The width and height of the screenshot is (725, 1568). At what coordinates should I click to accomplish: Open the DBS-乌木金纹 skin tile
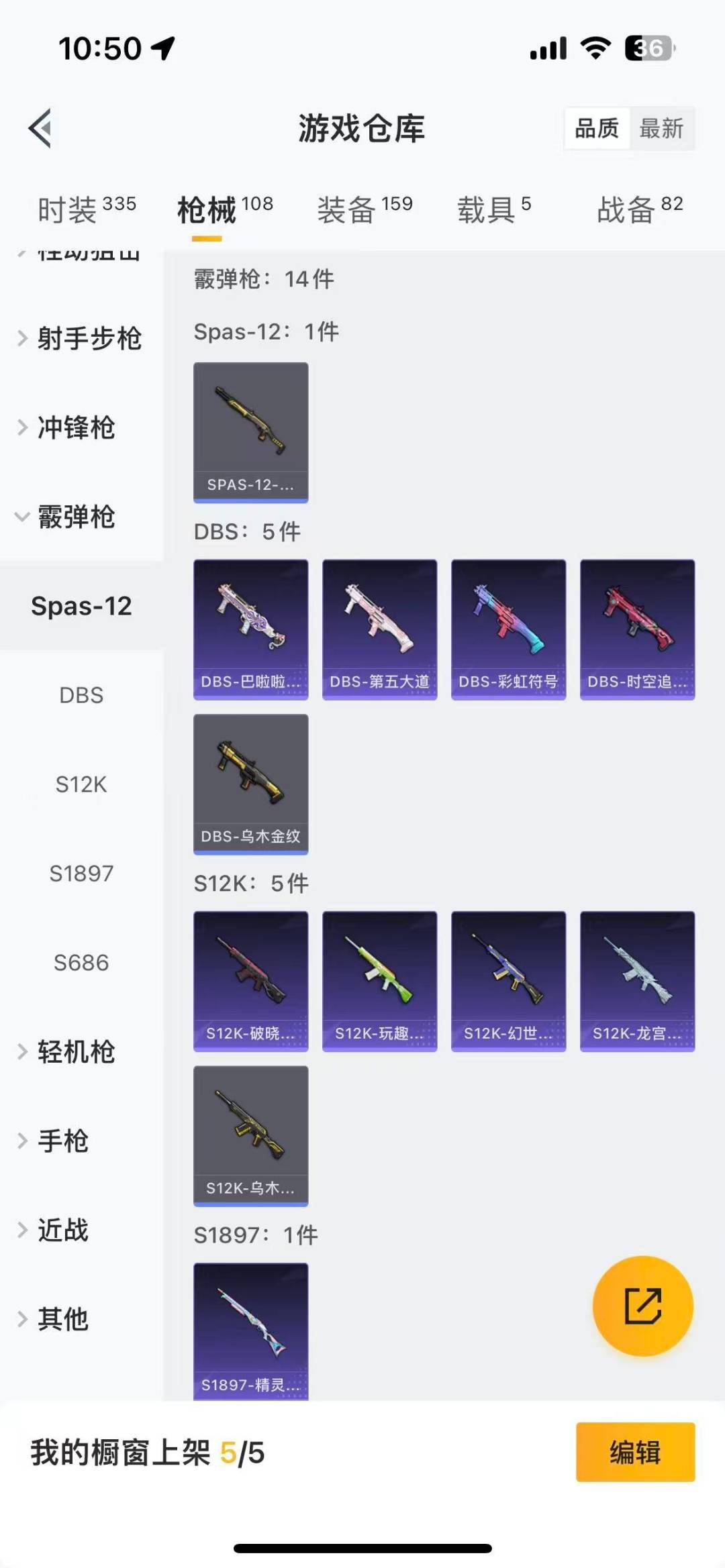(250, 784)
